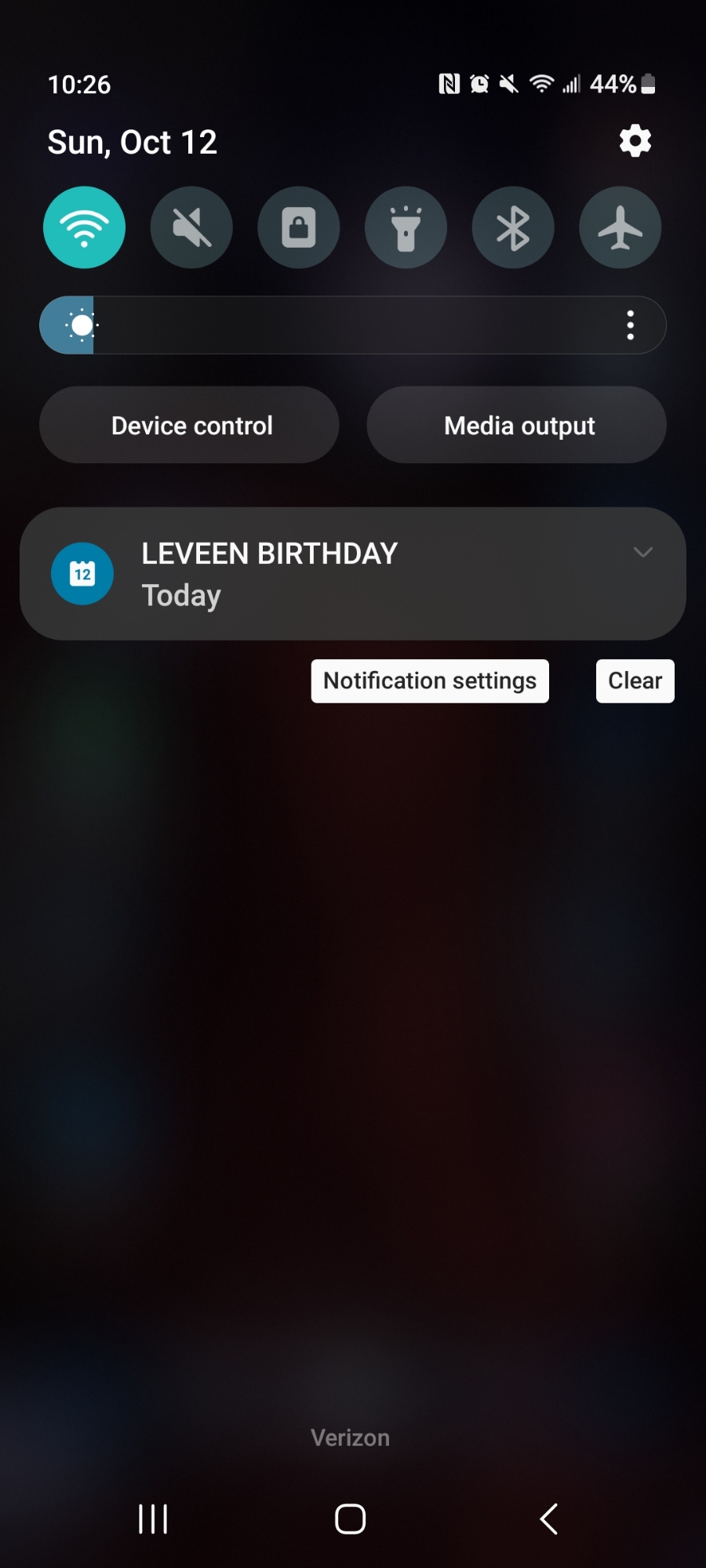Viewport: 706px width, 1568px height.
Task: Open settings via gear icon
Action: [635, 141]
